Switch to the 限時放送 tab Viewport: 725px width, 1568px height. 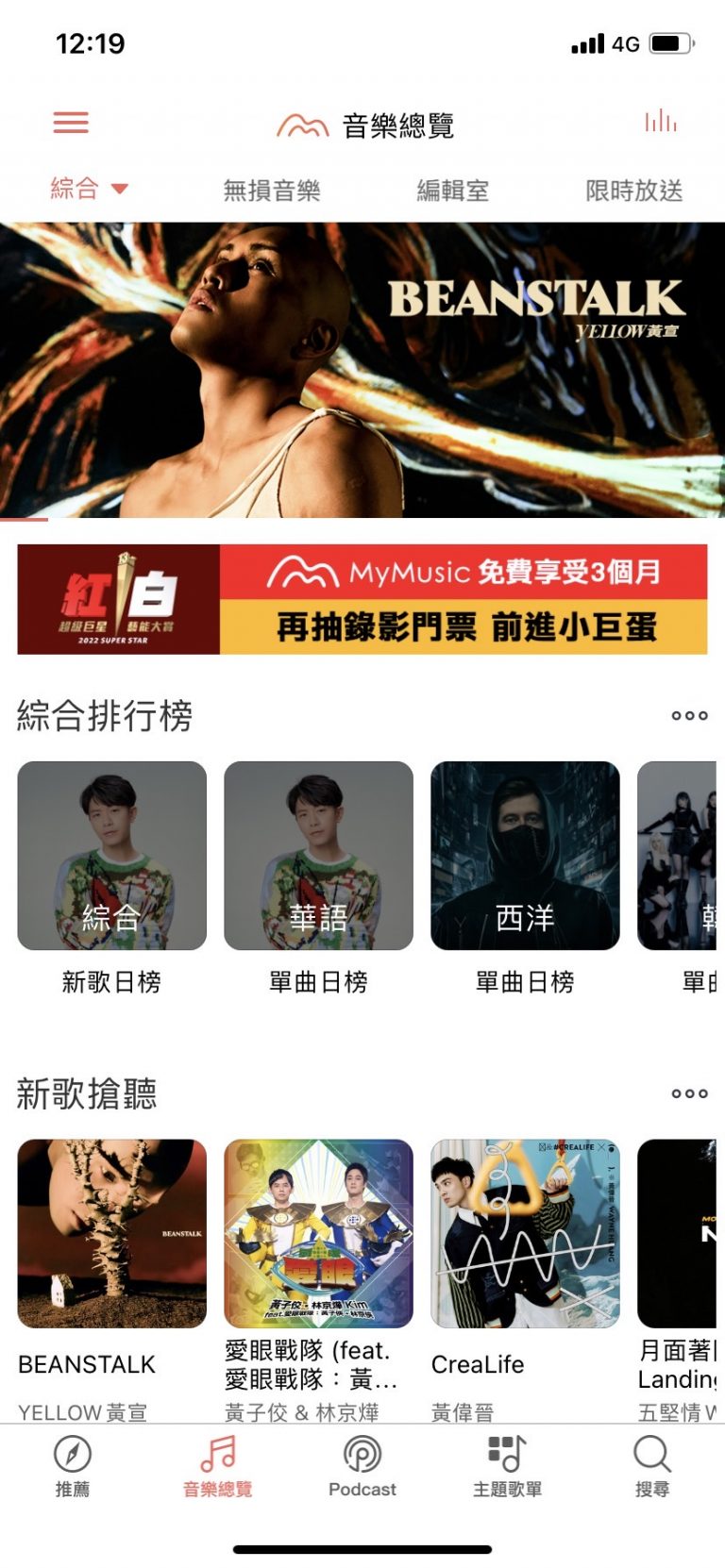click(633, 191)
